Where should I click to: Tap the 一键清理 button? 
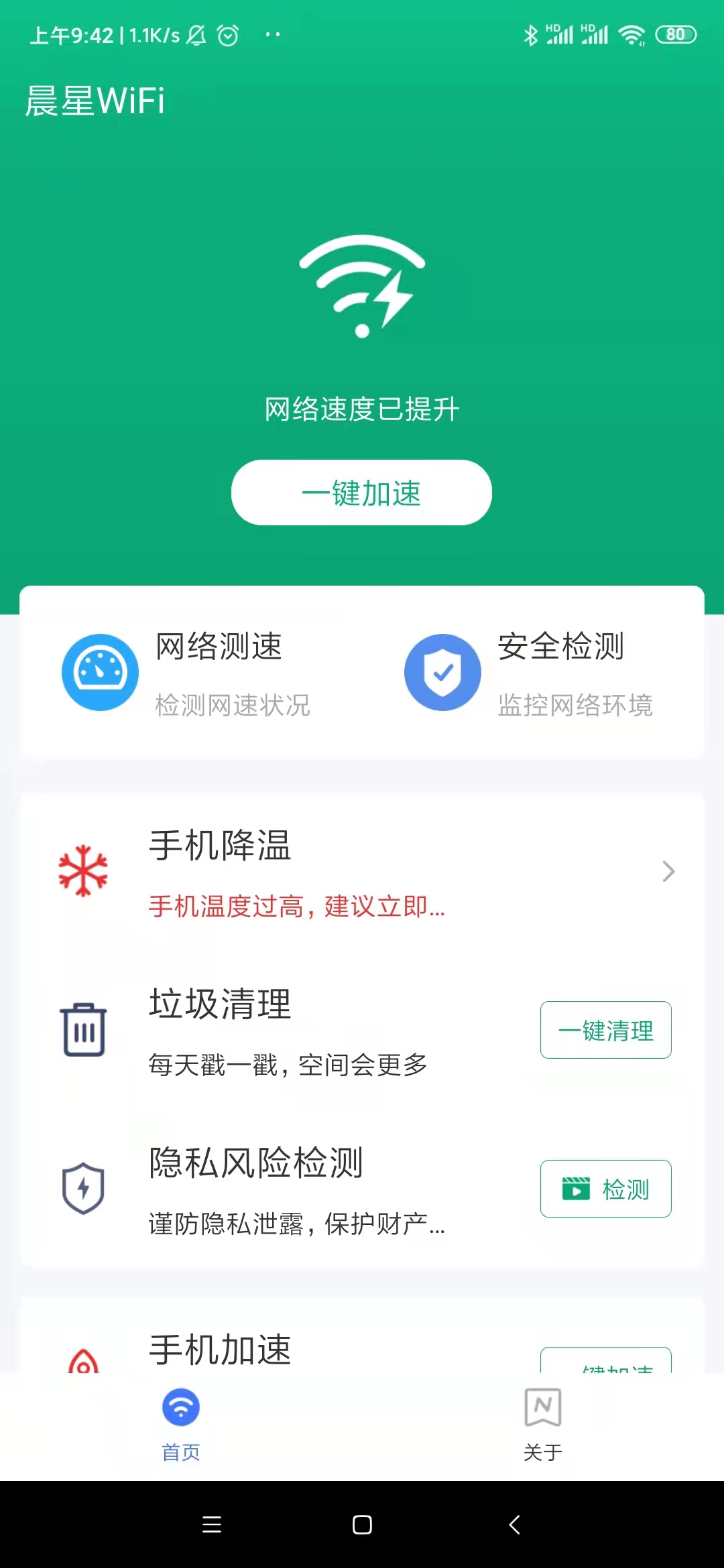pyautogui.click(x=605, y=1030)
